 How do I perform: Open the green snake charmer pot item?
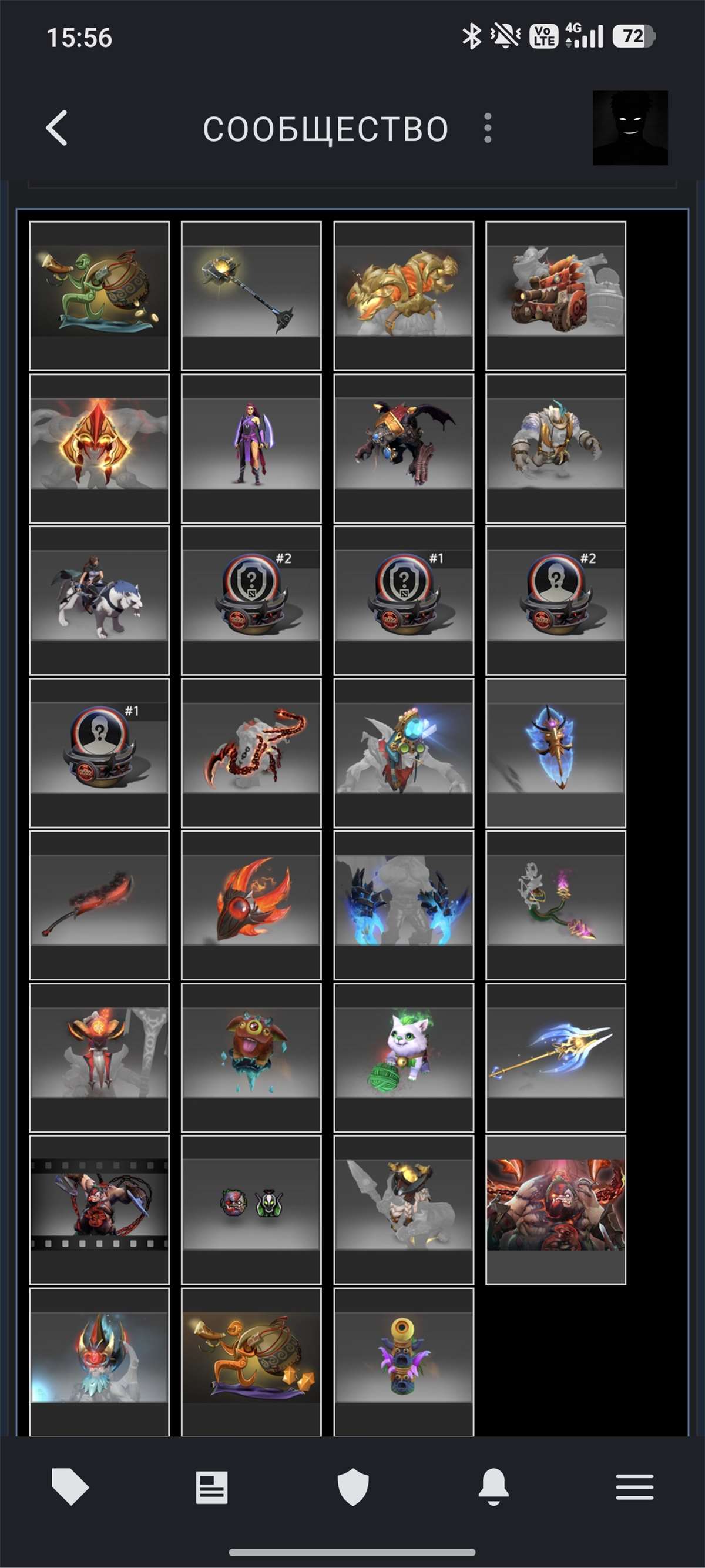point(99,296)
